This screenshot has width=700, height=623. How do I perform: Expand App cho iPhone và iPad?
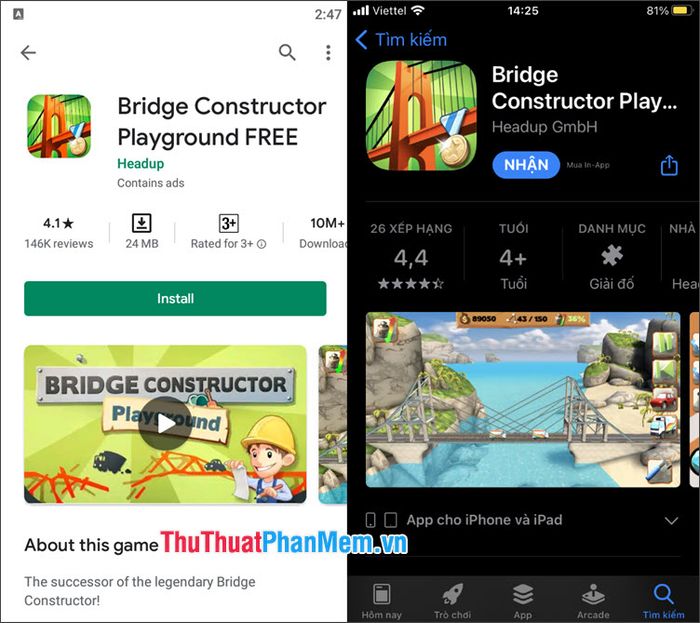[x=671, y=521]
